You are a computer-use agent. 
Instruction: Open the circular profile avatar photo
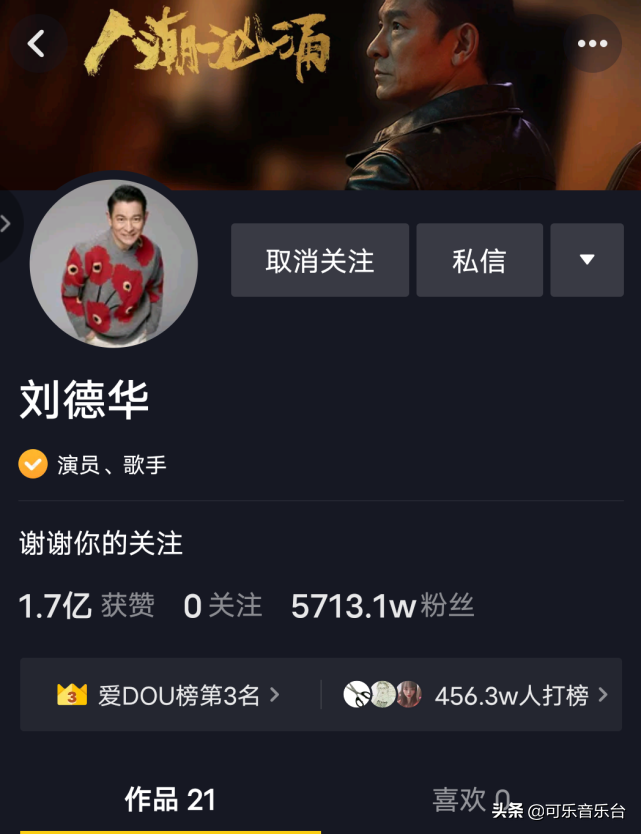[113, 265]
